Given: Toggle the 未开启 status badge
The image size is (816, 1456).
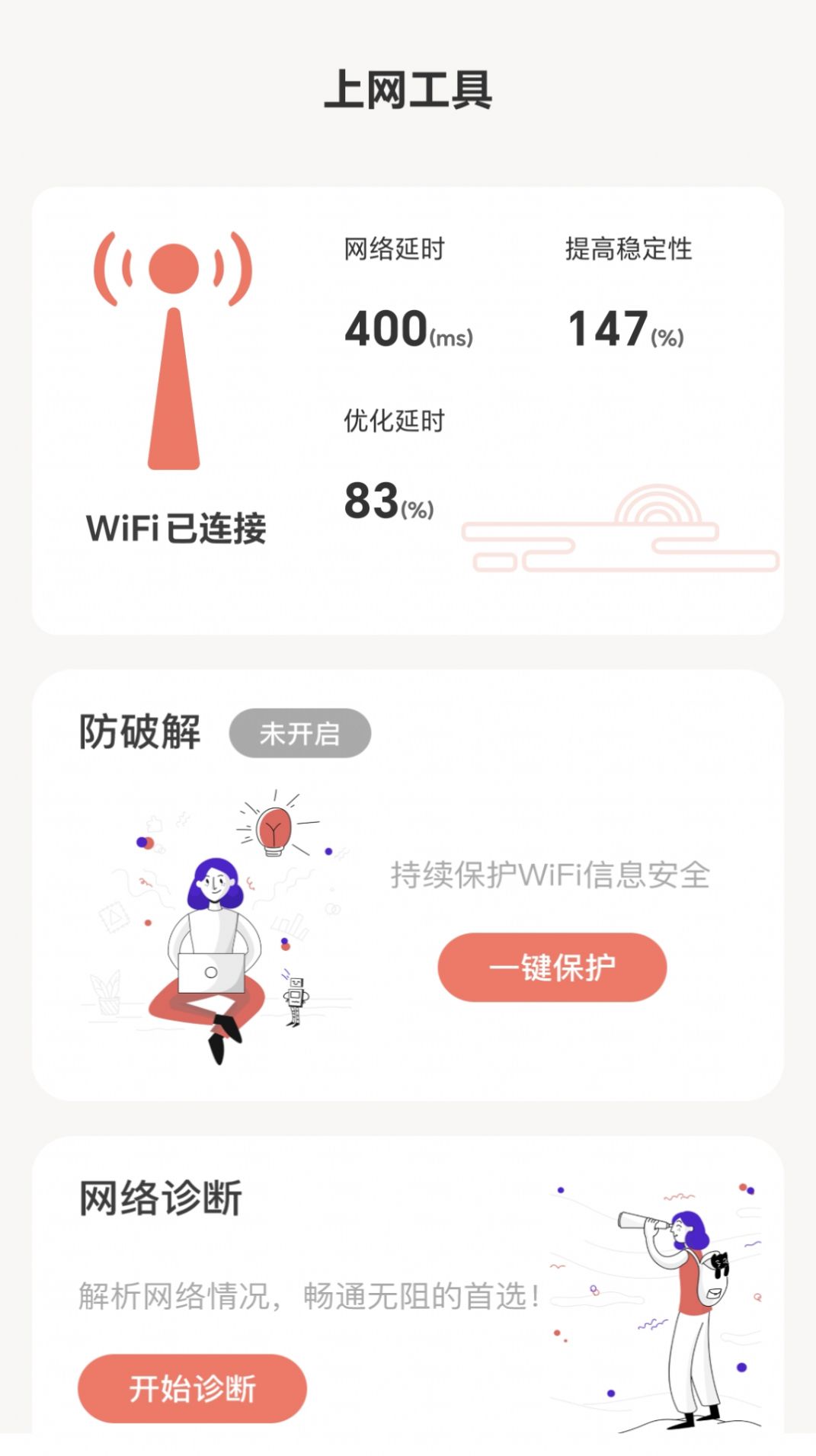Looking at the screenshot, I should click(x=299, y=733).
